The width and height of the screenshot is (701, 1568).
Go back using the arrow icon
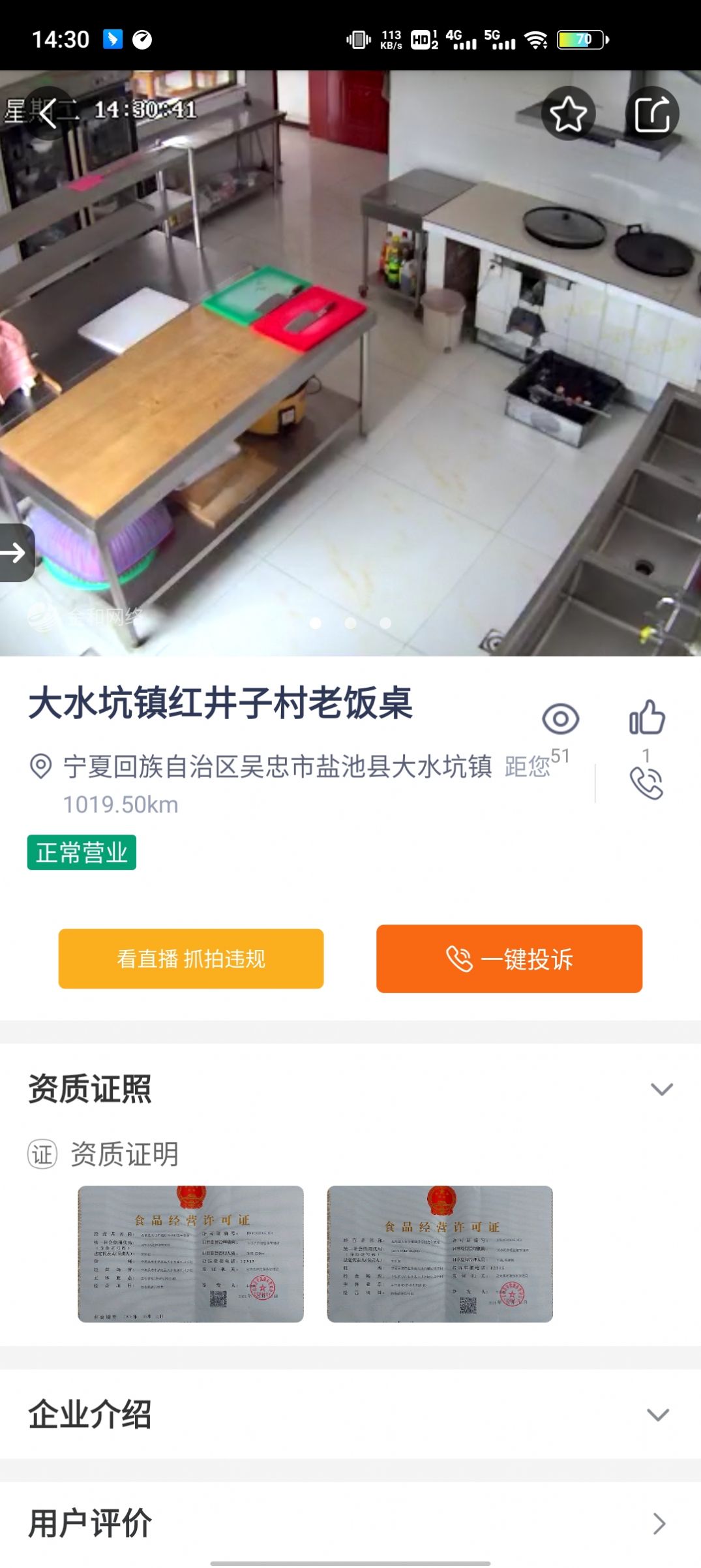(x=48, y=114)
